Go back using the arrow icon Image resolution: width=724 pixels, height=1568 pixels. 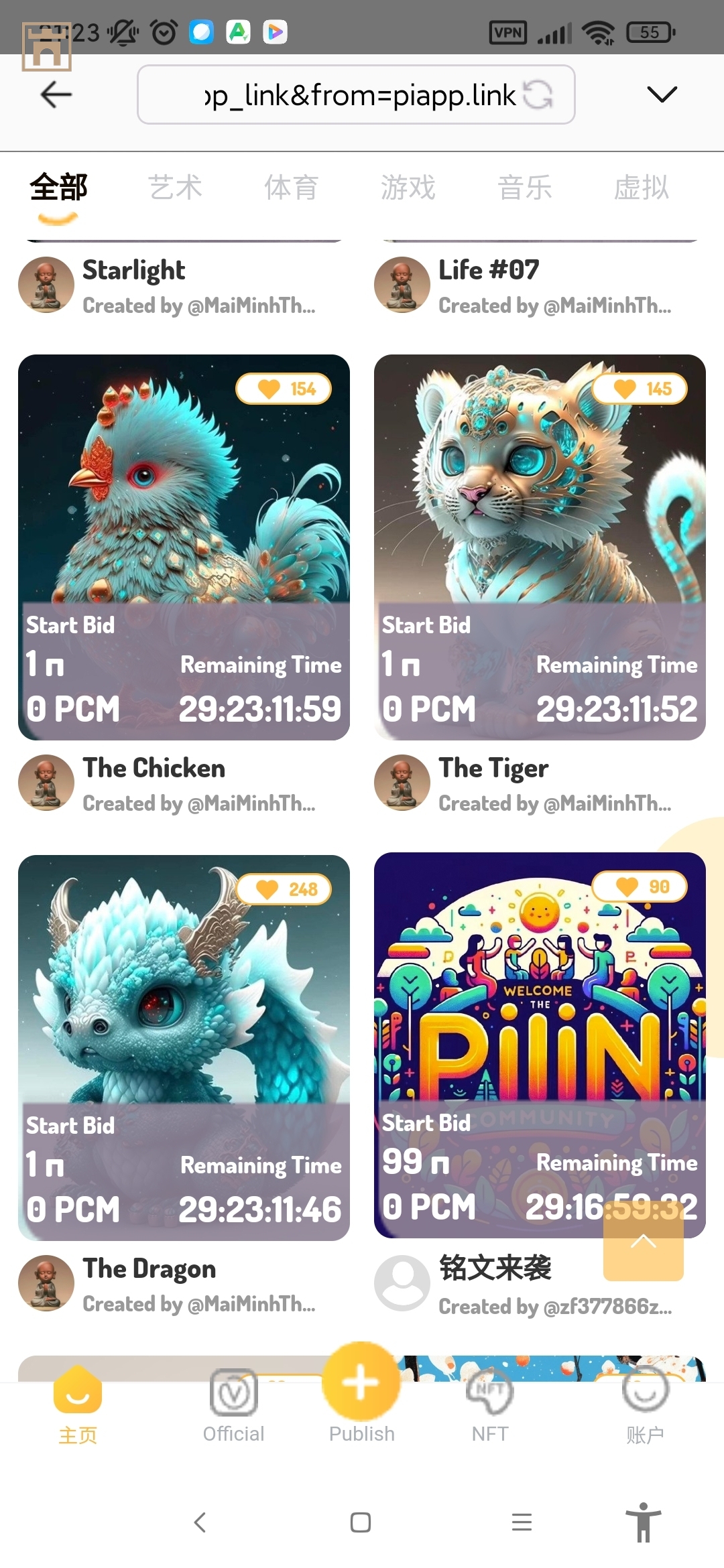pyautogui.click(x=56, y=94)
